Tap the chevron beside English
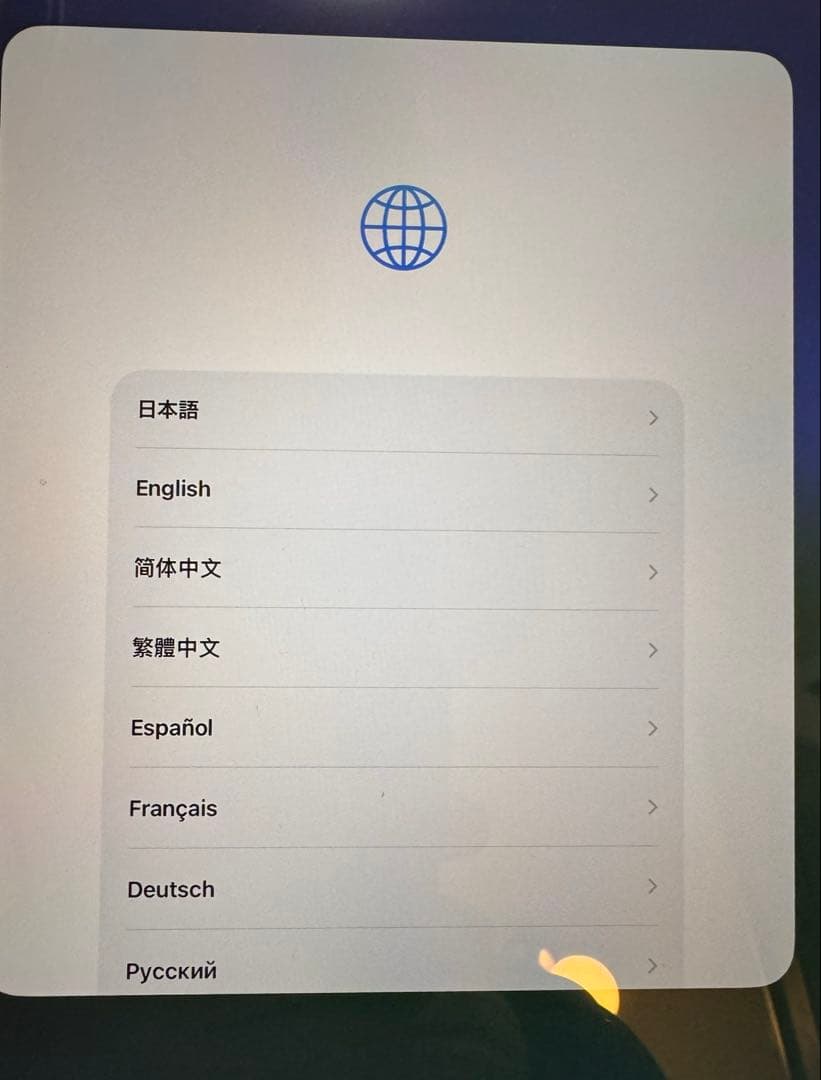The height and width of the screenshot is (1080, 821). point(654,495)
